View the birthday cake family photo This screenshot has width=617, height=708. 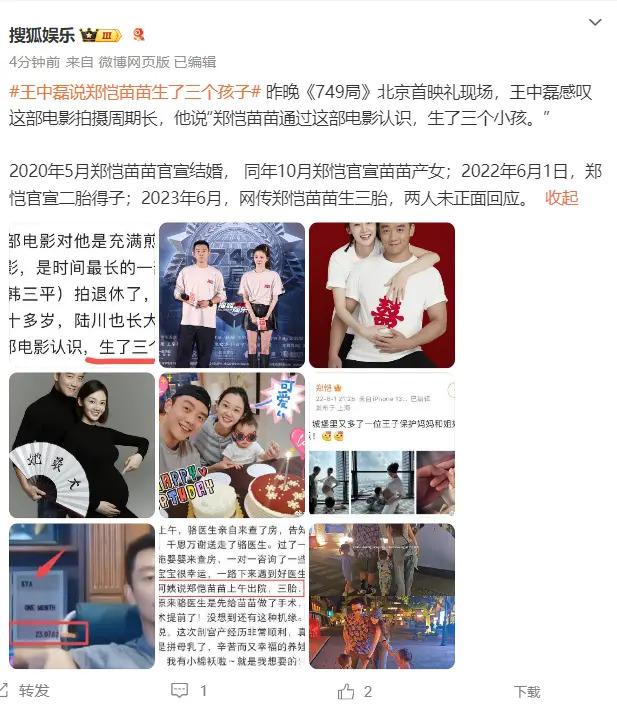click(x=231, y=445)
